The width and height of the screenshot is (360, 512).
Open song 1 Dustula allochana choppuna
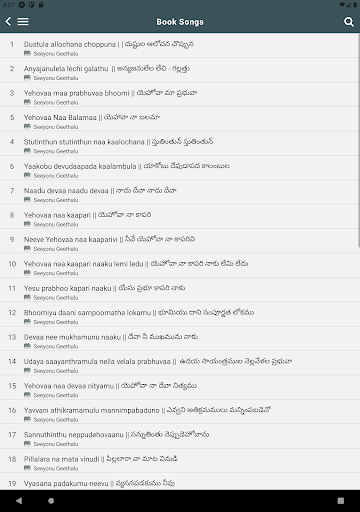tap(179, 46)
